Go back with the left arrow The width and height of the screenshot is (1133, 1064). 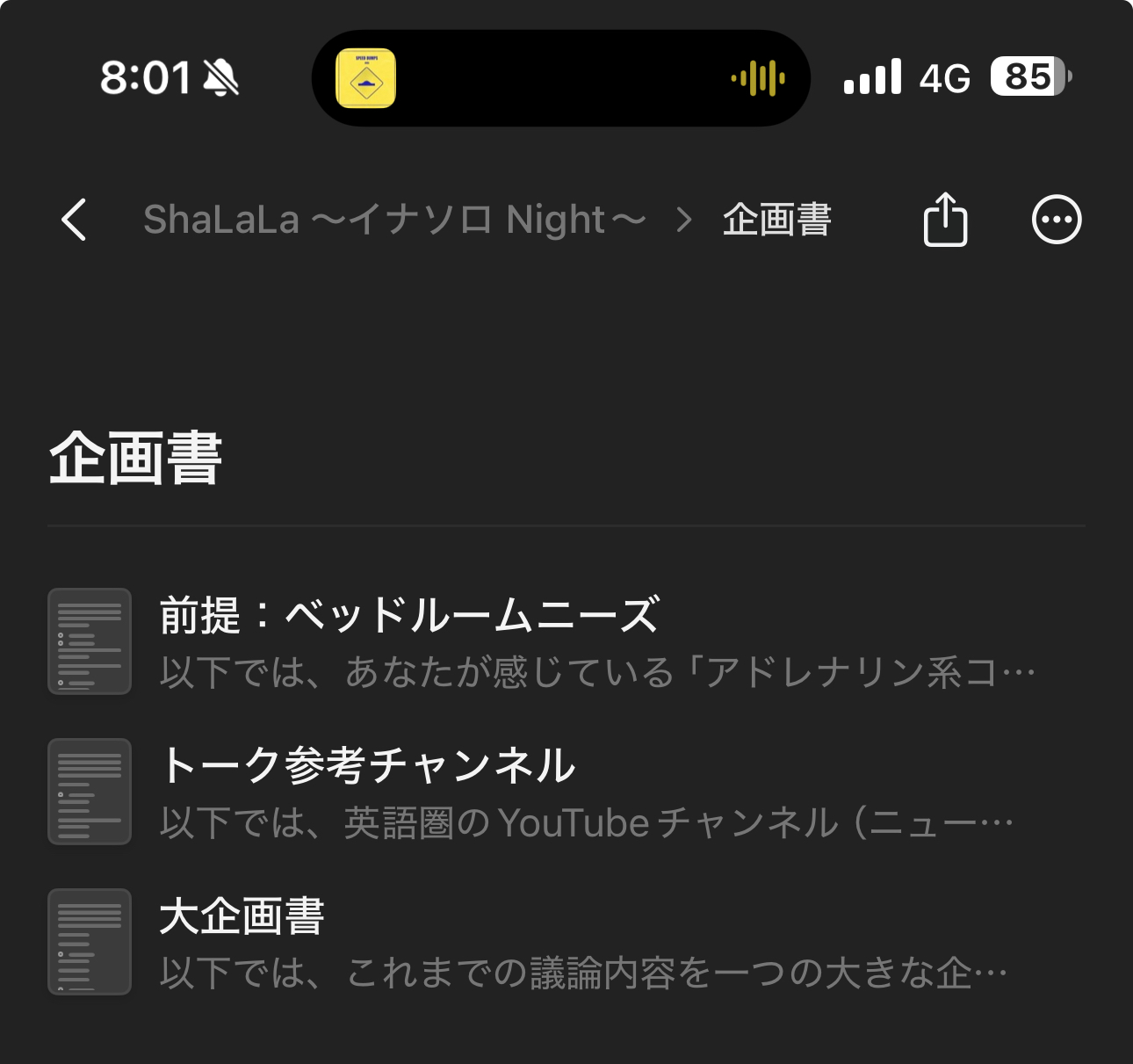coord(75,220)
